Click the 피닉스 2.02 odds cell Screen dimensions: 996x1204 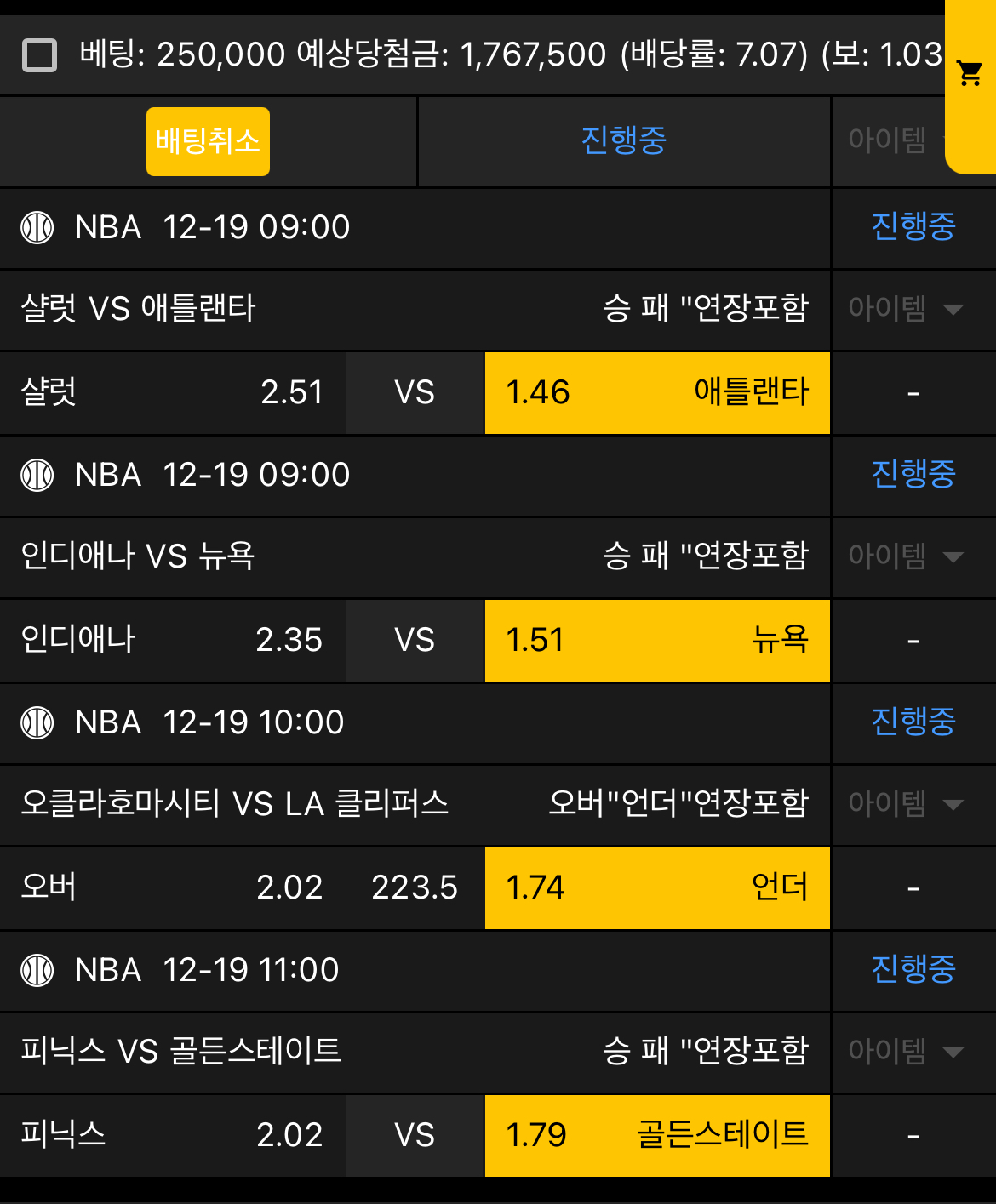173,1135
